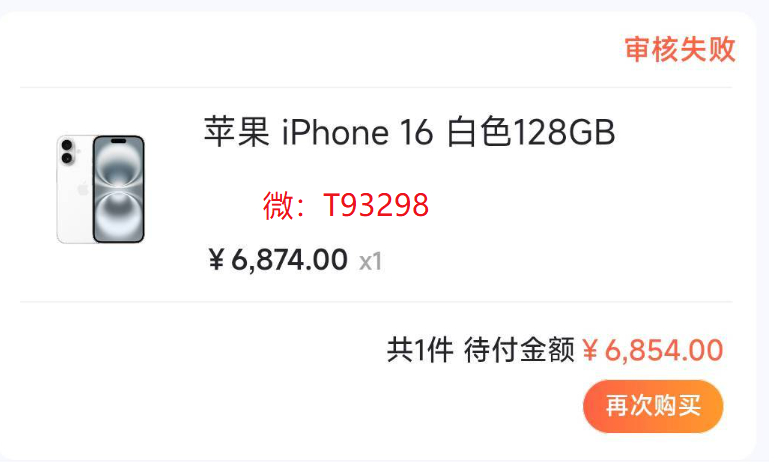Screen dimensions: 769x462
Task: Open the iPhone 16 白色128GB order item
Action: pos(409,133)
